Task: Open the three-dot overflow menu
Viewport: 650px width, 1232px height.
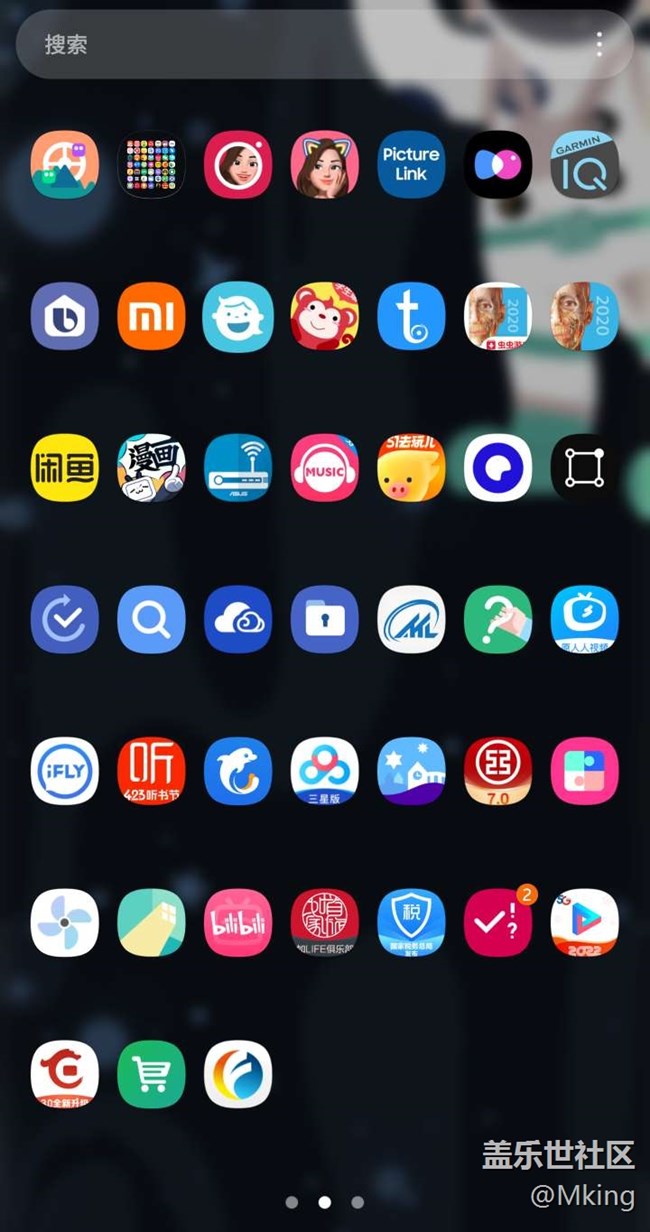Action: (599, 44)
